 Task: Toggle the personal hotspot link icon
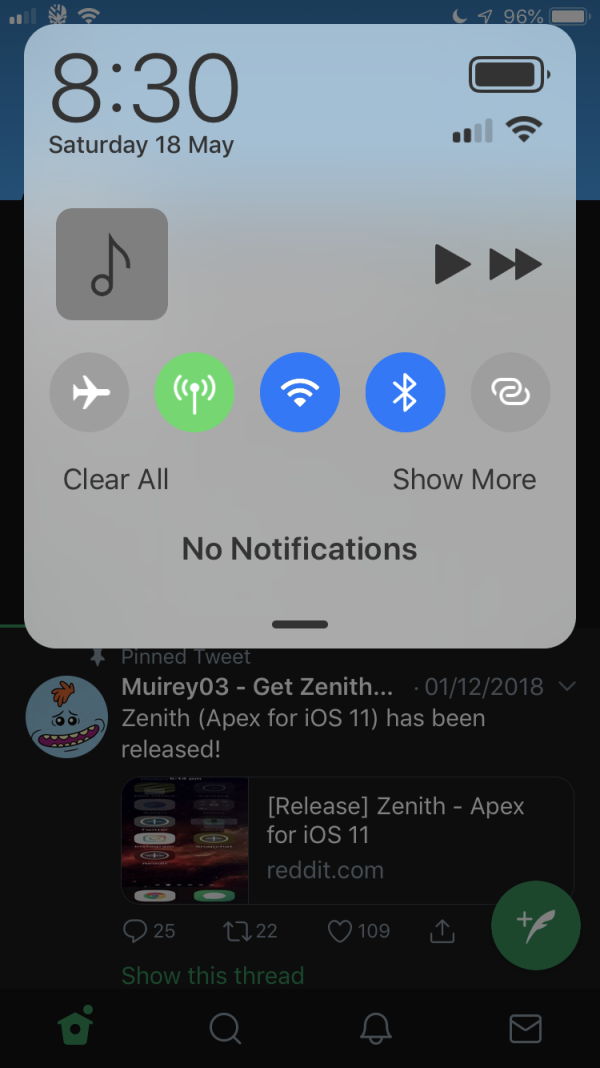coord(510,393)
